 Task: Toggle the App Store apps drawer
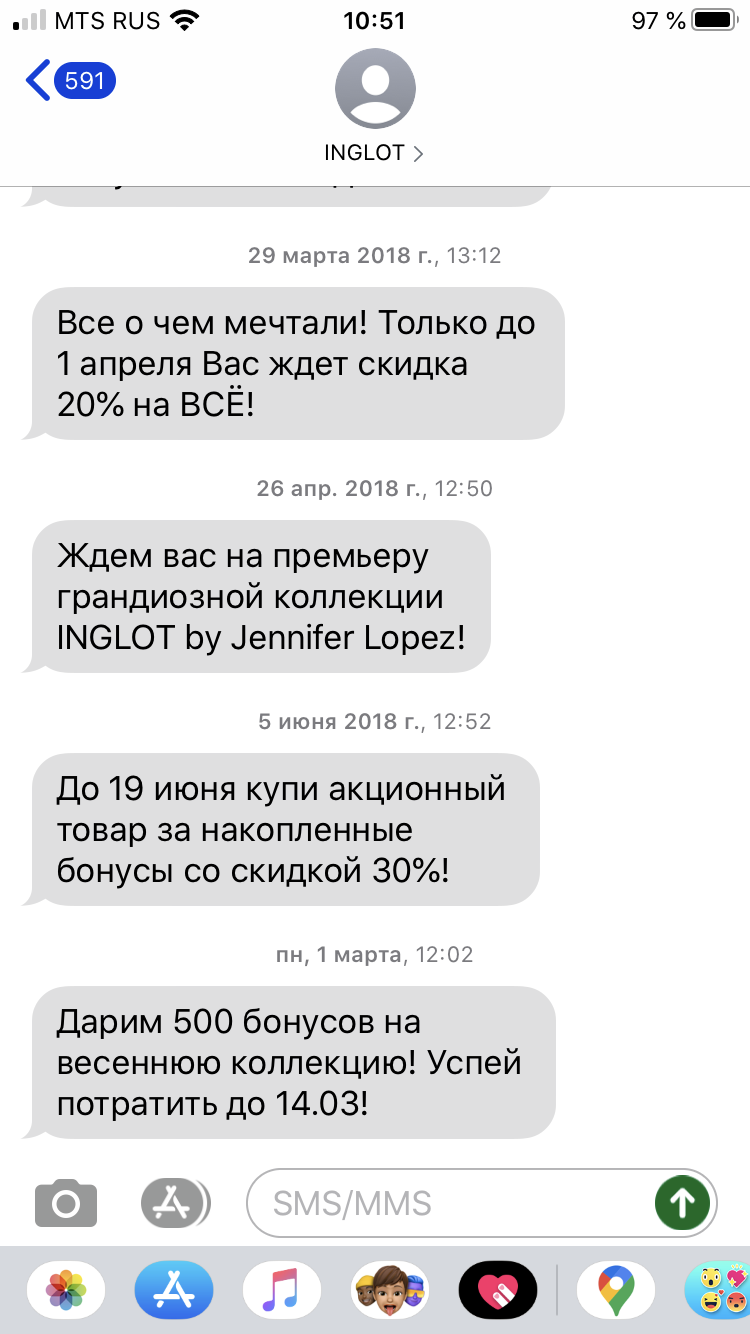coord(175,1203)
